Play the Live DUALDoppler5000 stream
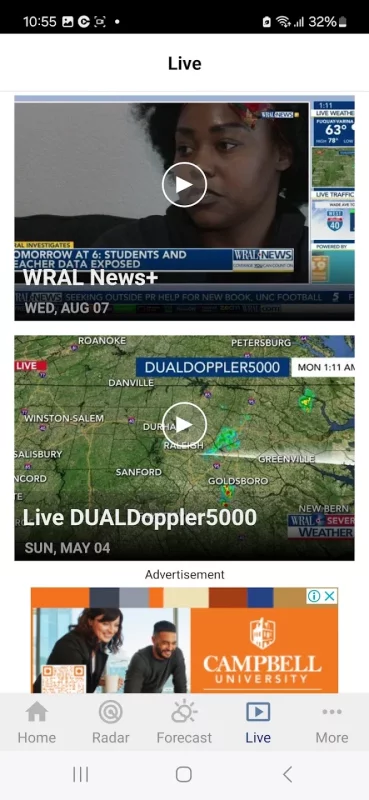 click(x=184, y=424)
